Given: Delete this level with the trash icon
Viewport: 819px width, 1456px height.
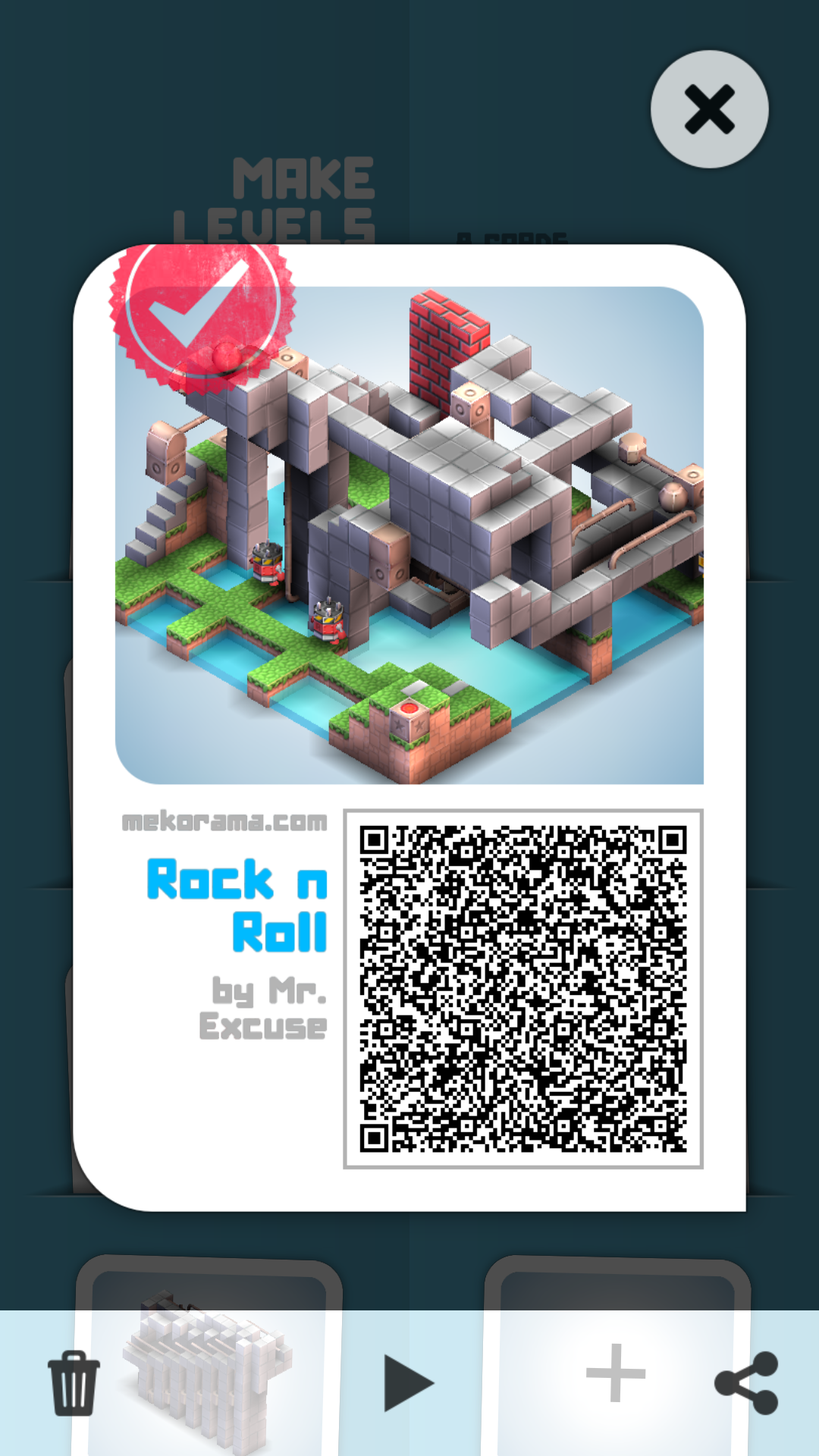Looking at the screenshot, I should pyautogui.click(x=74, y=1382).
